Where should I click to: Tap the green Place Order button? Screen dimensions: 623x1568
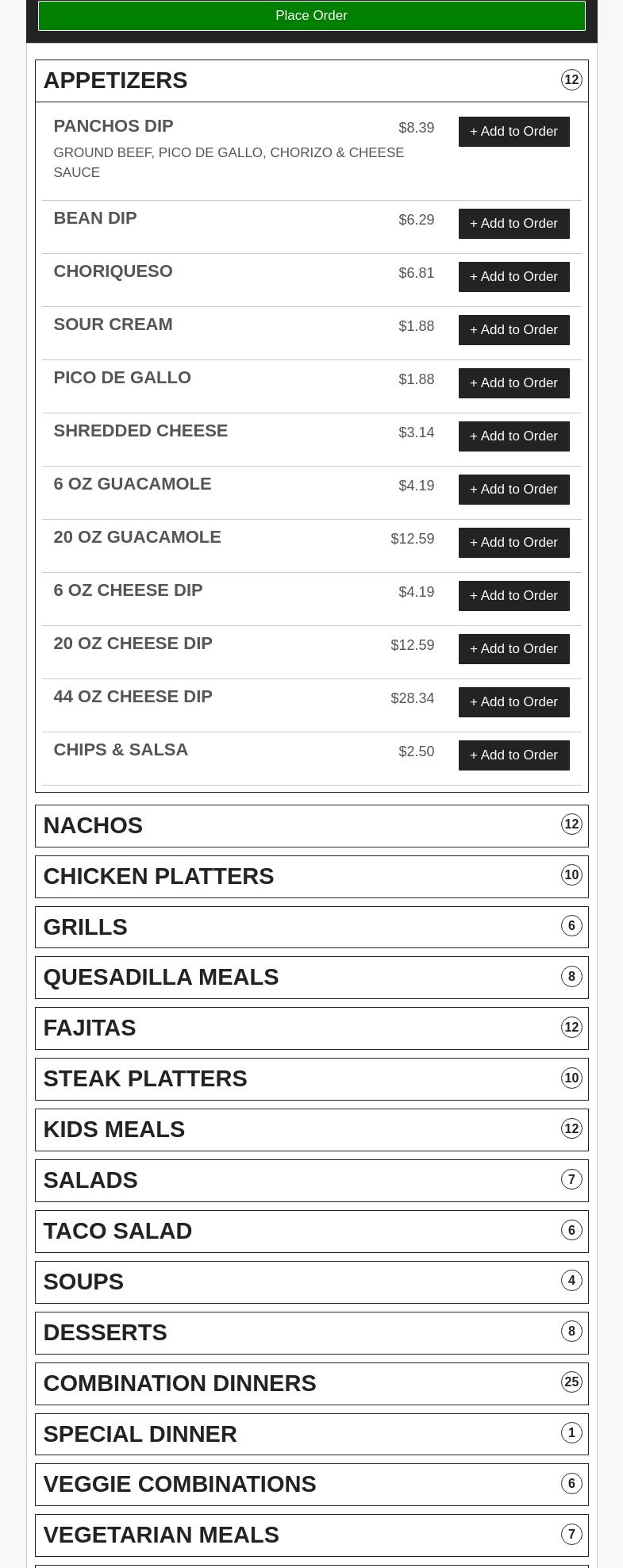[x=311, y=16]
